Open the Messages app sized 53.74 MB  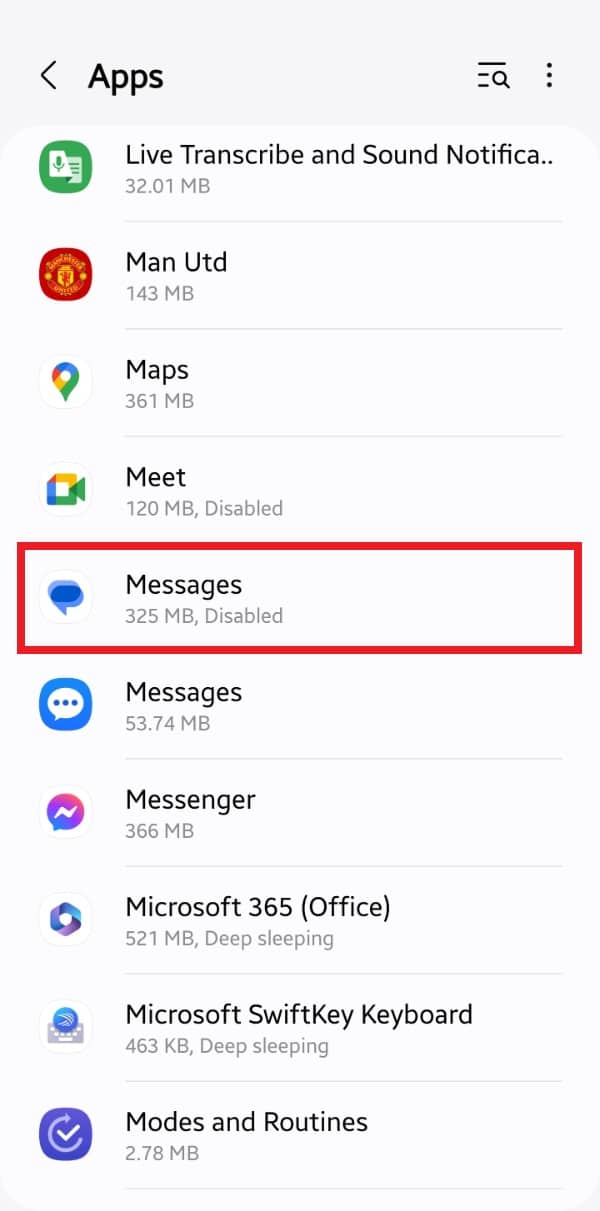click(300, 705)
